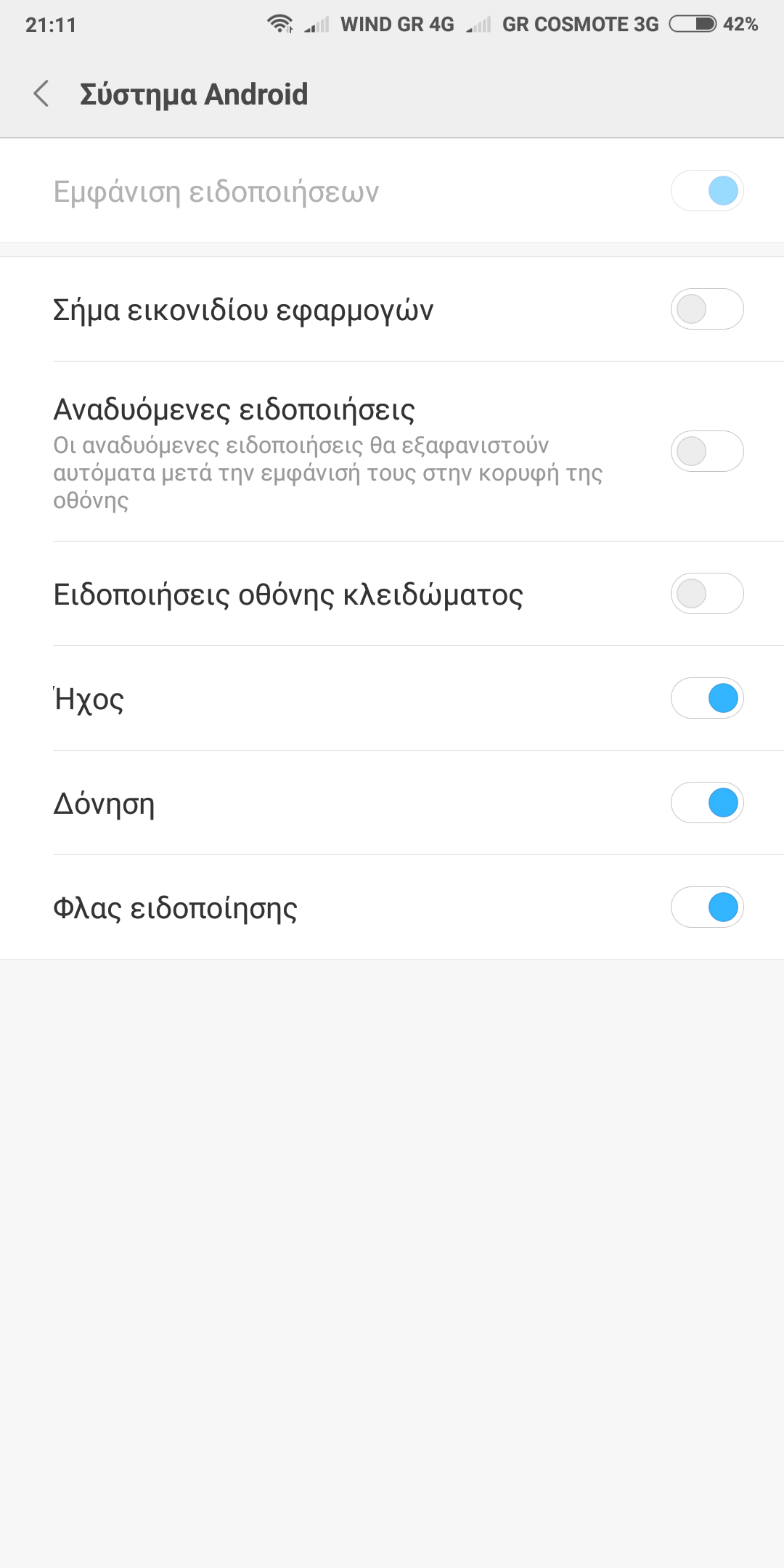The width and height of the screenshot is (784, 1568).
Task: Turn off Δόνηση
Action: point(706,803)
